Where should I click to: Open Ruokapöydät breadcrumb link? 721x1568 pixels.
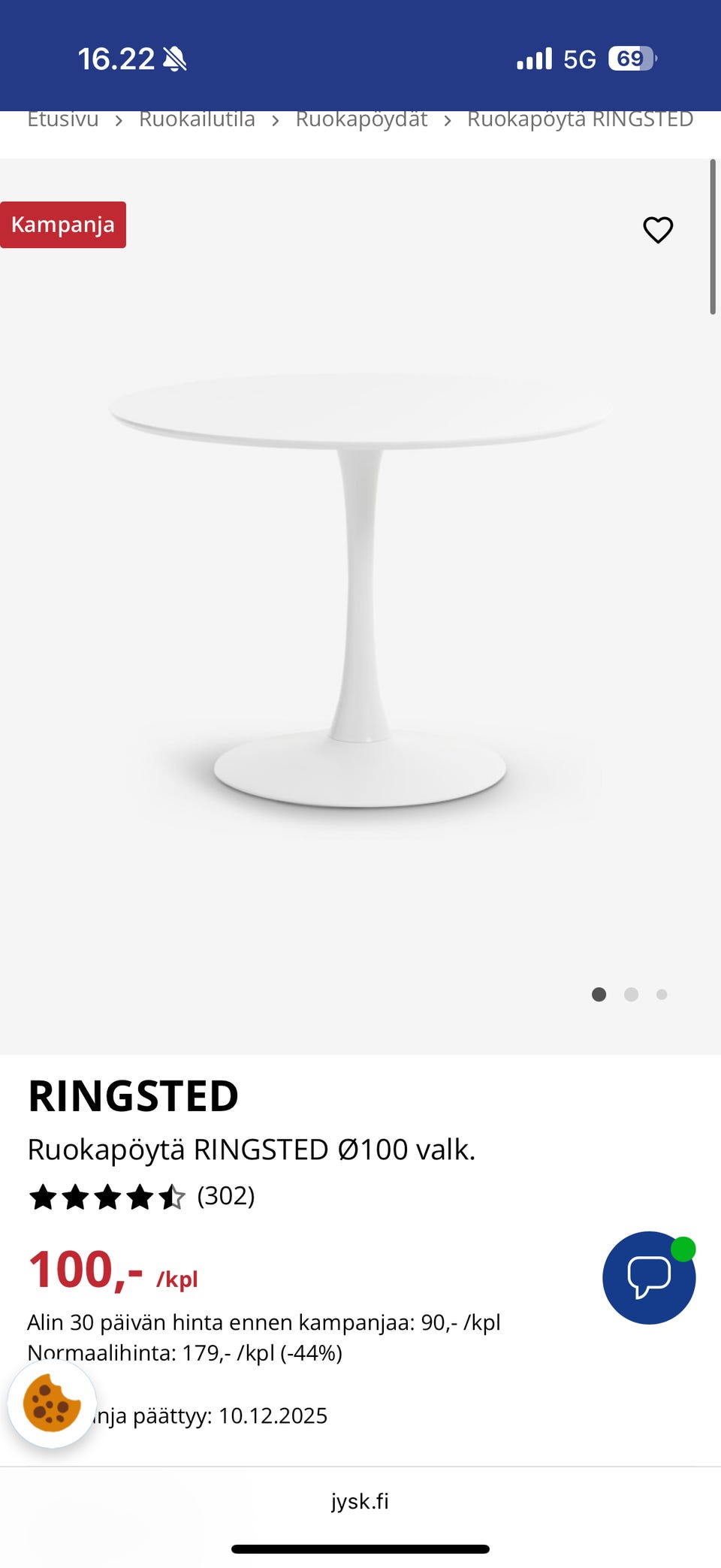pyautogui.click(x=361, y=120)
